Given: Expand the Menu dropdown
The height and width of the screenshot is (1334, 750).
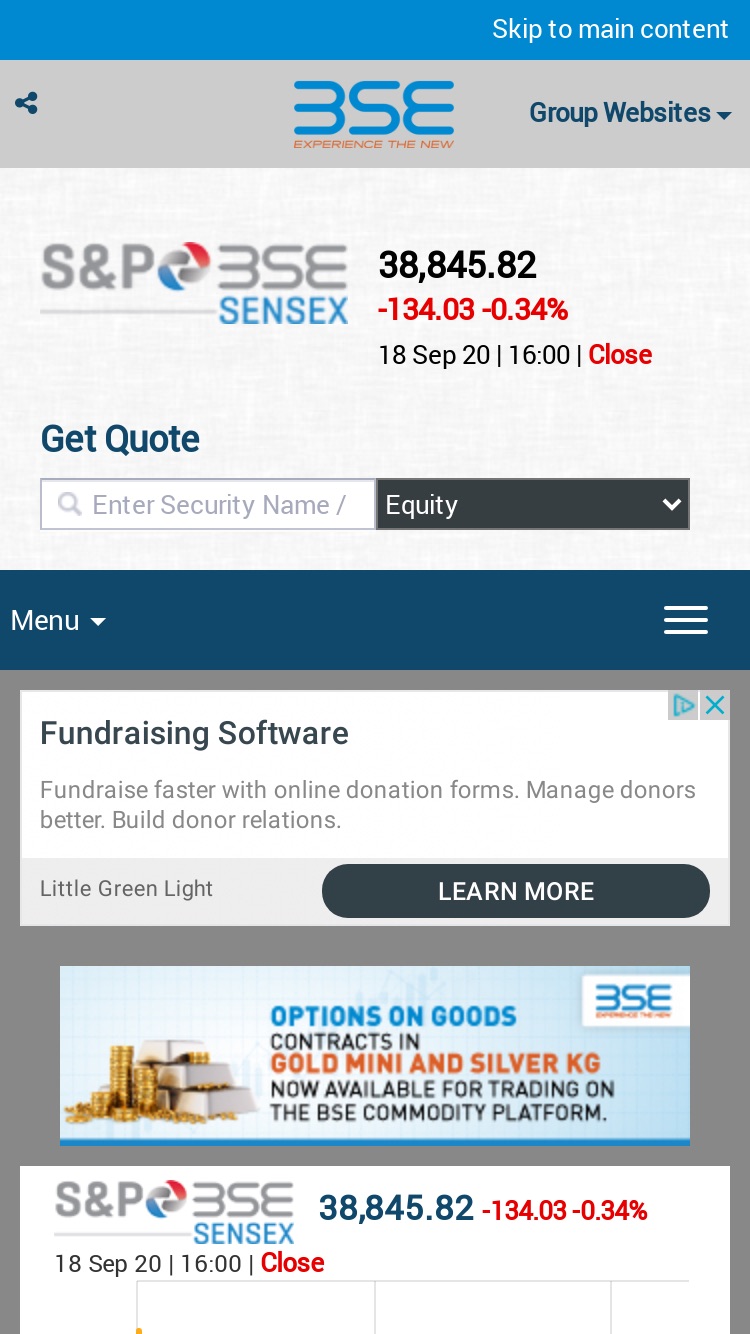Looking at the screenshot, I should point(58,620).
